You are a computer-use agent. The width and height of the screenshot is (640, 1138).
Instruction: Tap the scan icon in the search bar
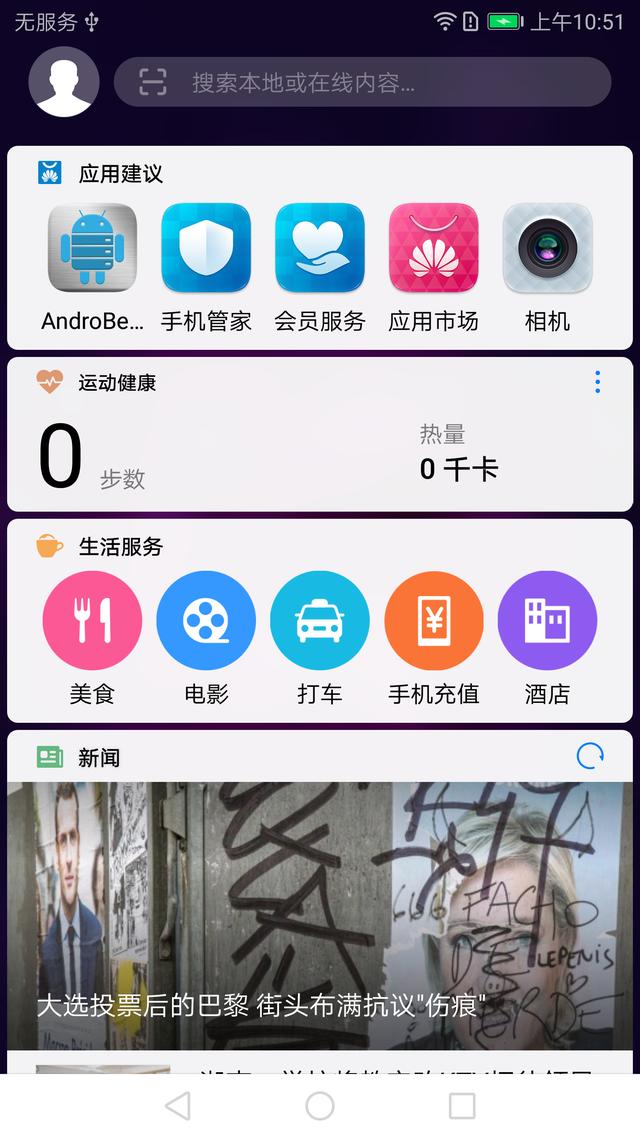(x=153, y=82)
